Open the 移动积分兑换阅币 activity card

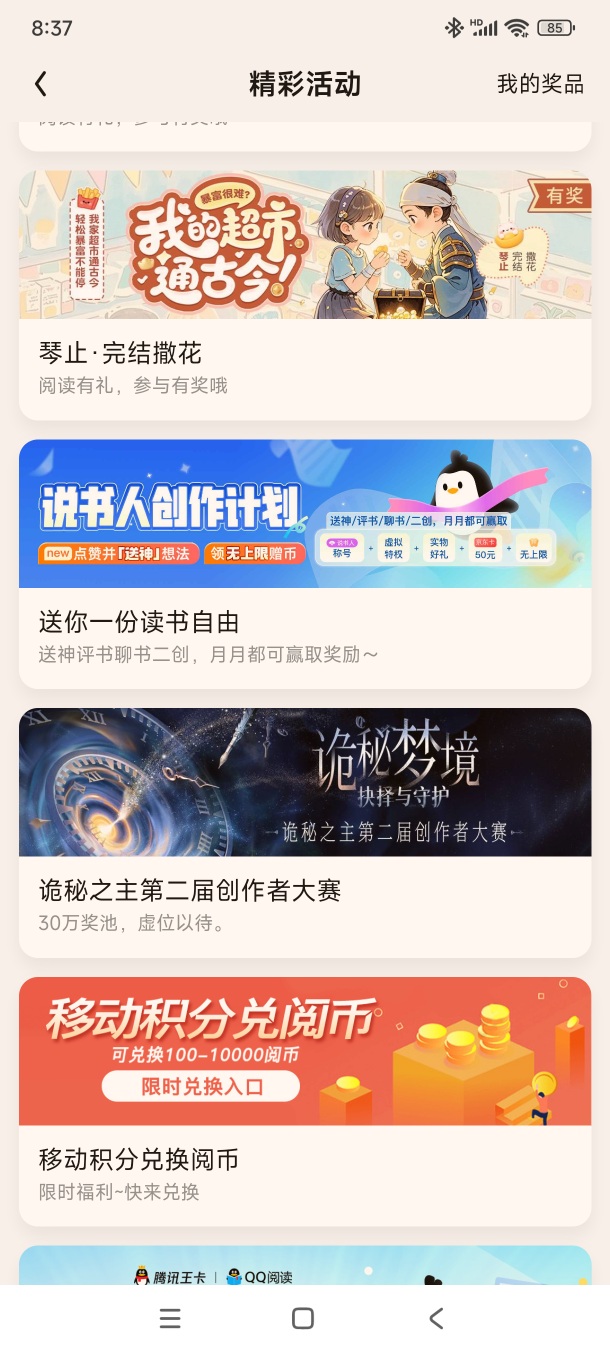coord(305,1102)
